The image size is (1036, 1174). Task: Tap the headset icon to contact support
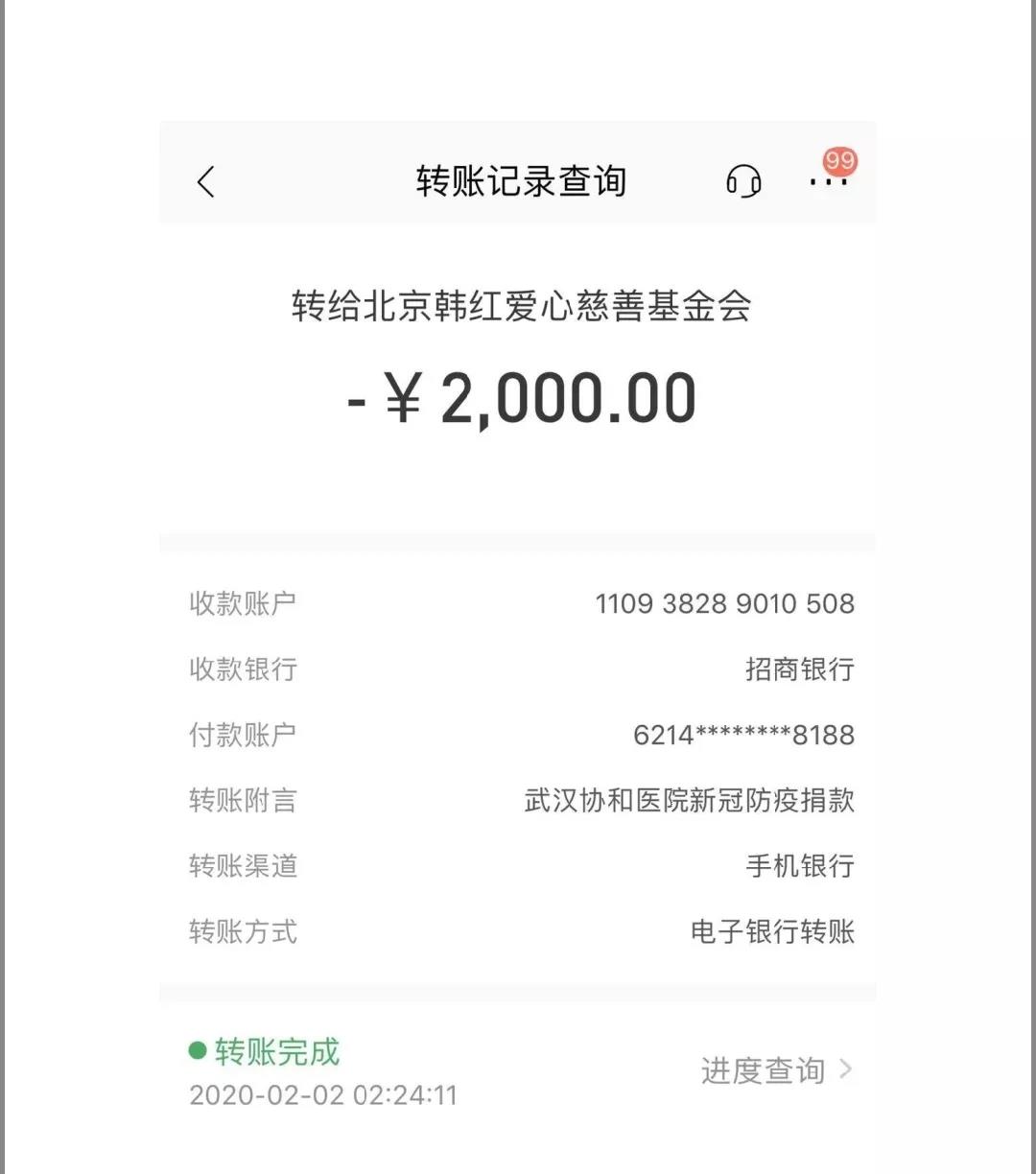click(x=743, y=182)
